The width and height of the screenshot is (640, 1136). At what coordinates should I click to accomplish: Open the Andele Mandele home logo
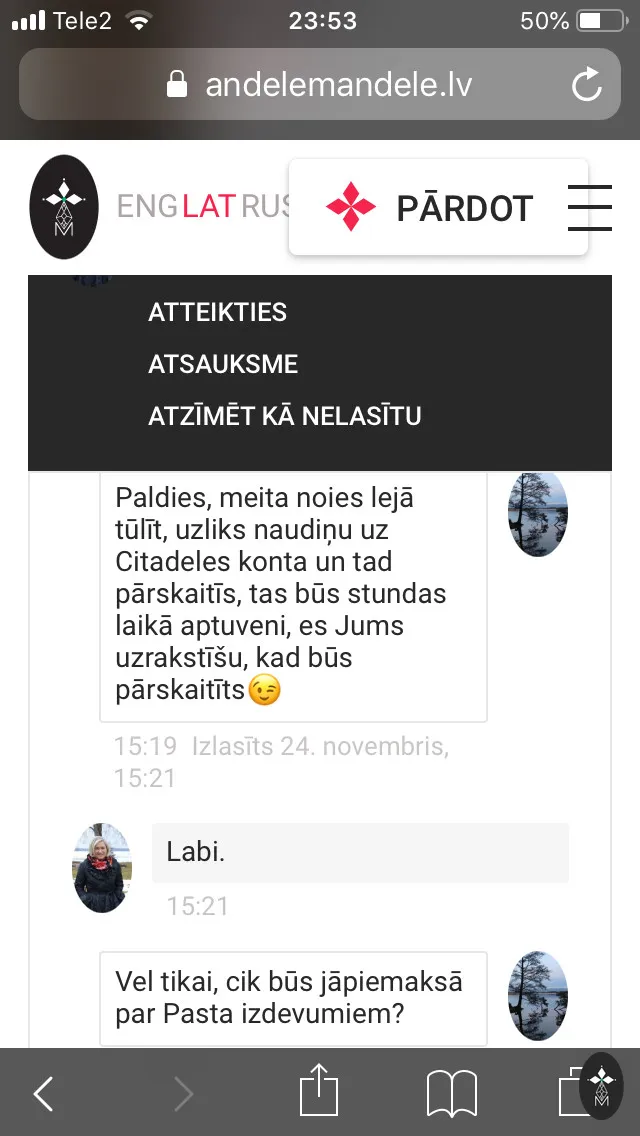click(x=64, y=206)
